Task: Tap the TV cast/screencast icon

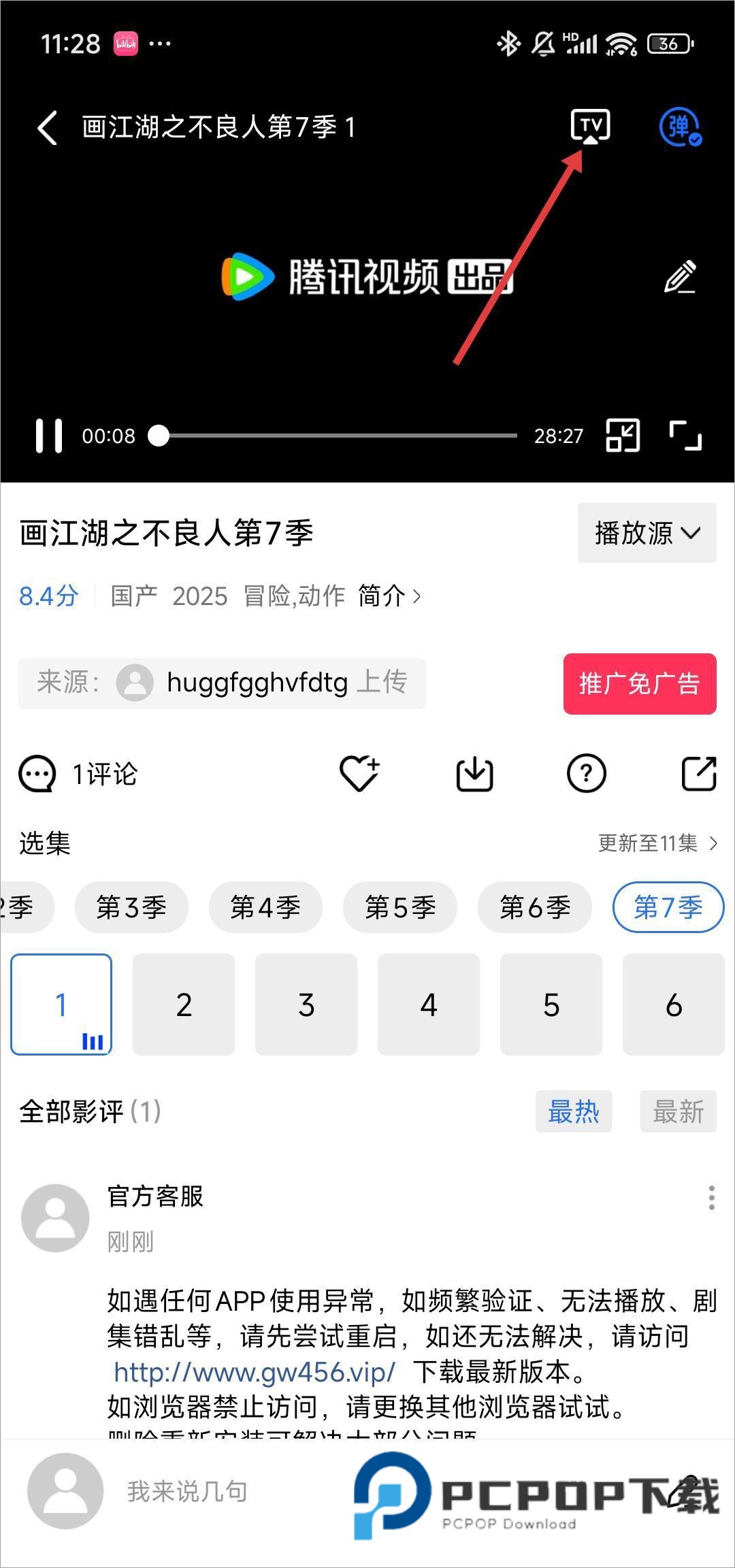Action: (589, 127)
